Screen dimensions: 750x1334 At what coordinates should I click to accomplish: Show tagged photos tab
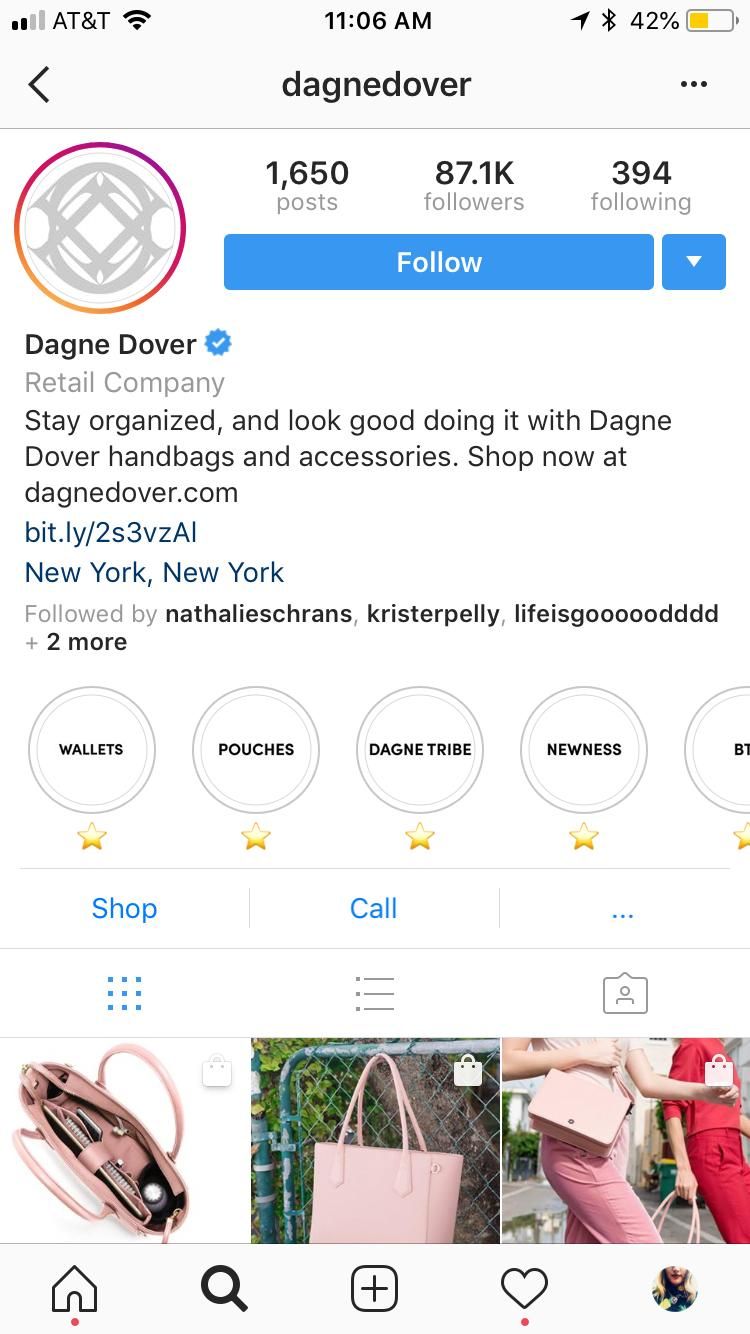625,994
